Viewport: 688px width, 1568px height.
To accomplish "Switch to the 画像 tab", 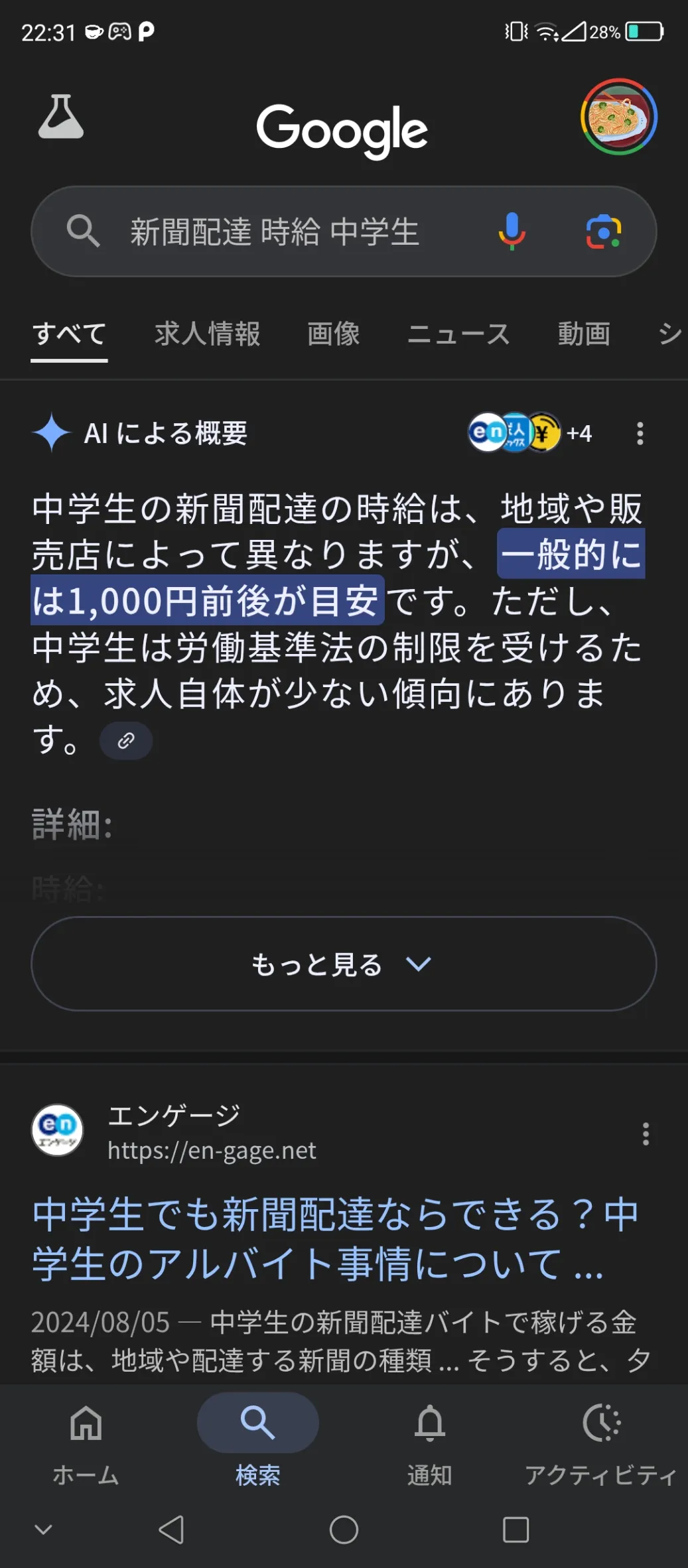I will coord(333,334).
